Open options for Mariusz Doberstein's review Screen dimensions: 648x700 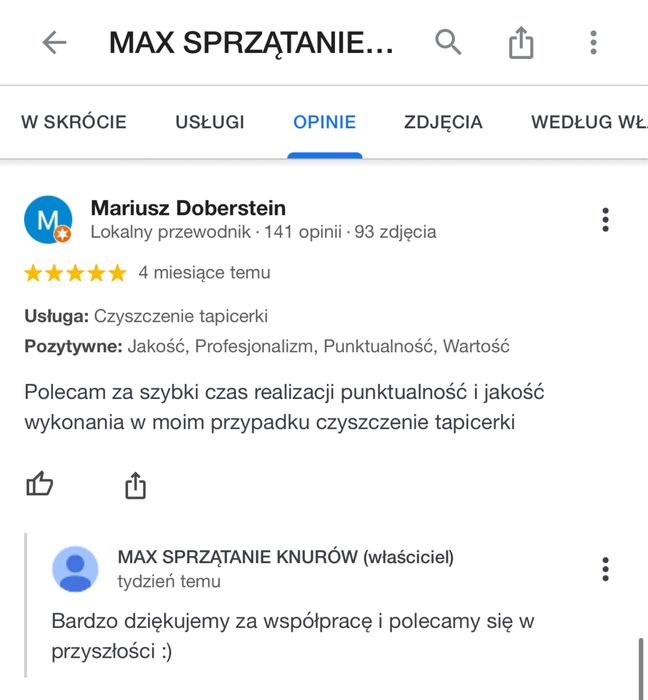tap(605, 219)
